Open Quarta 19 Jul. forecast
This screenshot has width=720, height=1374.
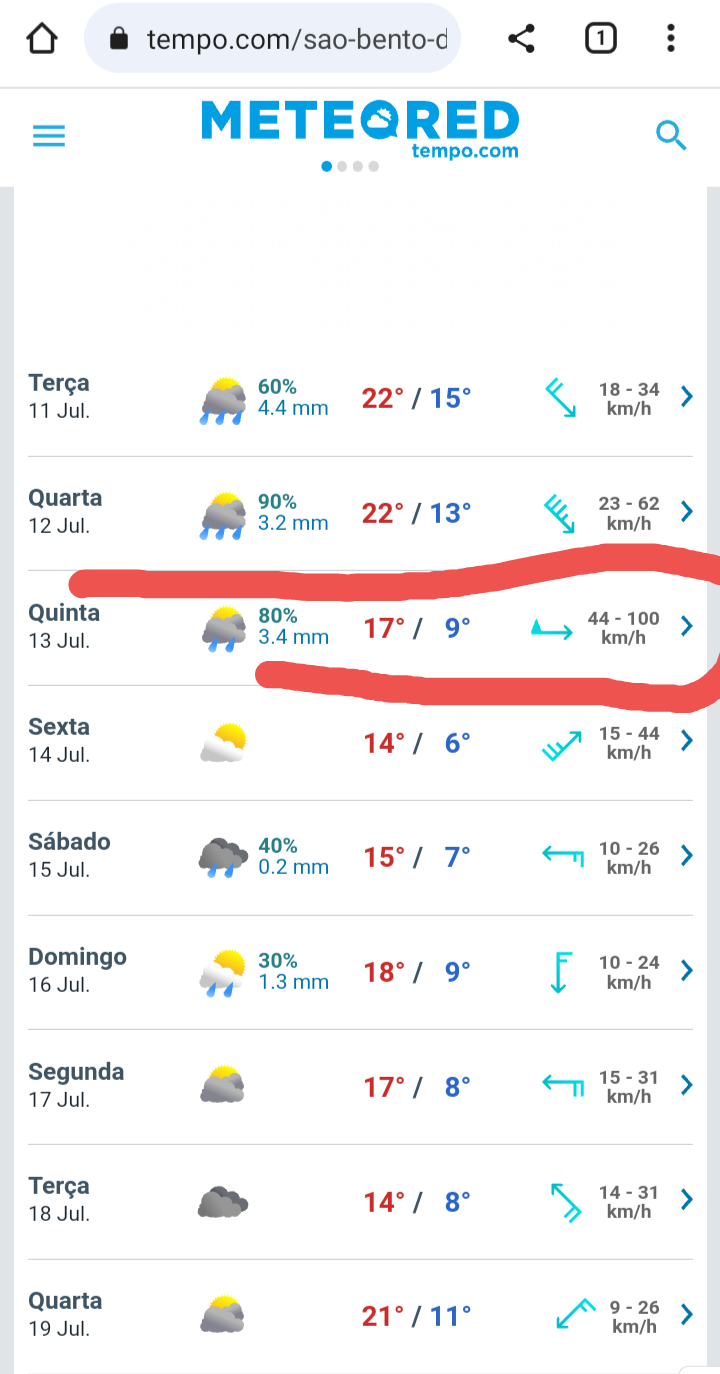coord(360,1316)
